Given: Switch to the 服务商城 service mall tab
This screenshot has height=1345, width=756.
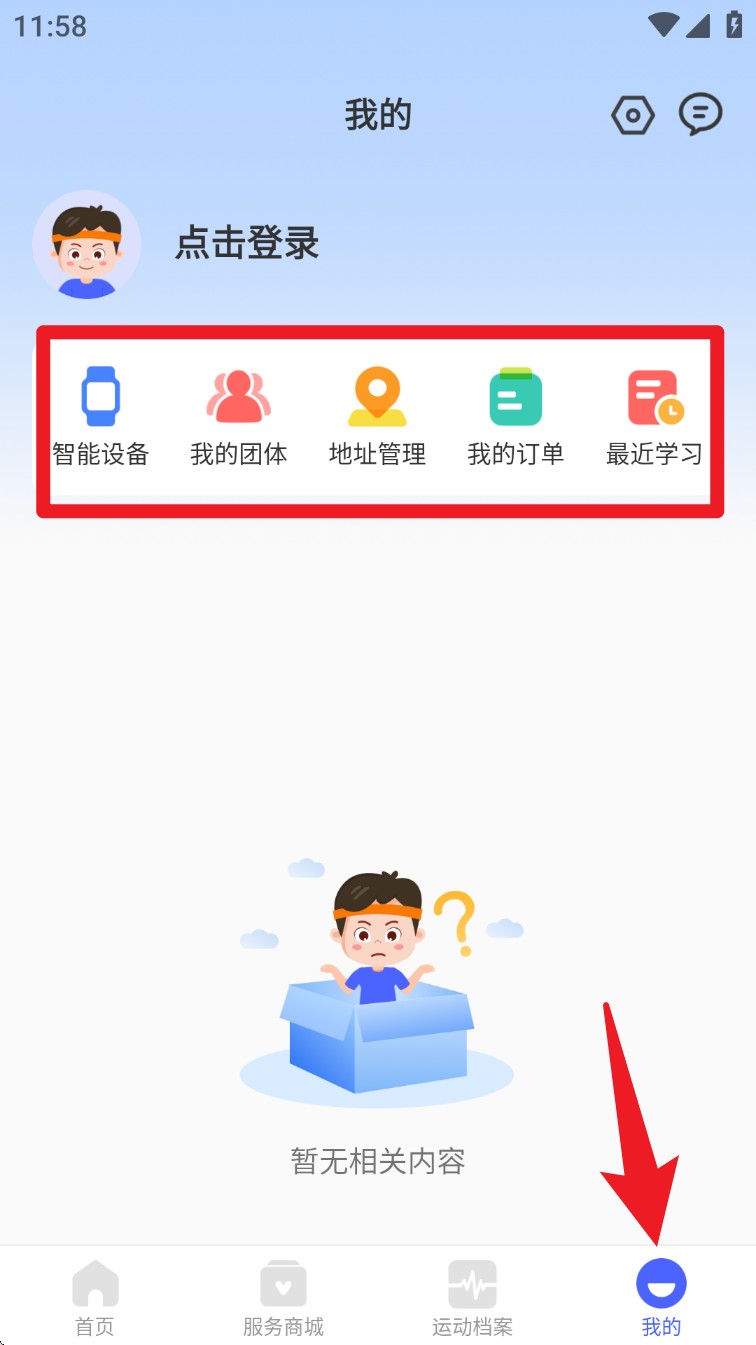Looking at the screenshot, I should [283, 1297].
